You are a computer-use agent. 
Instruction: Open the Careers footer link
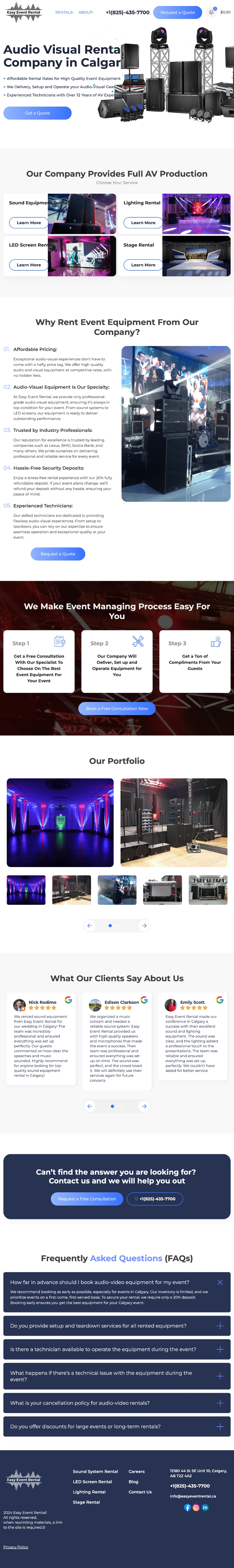(x=136, y=1471)
